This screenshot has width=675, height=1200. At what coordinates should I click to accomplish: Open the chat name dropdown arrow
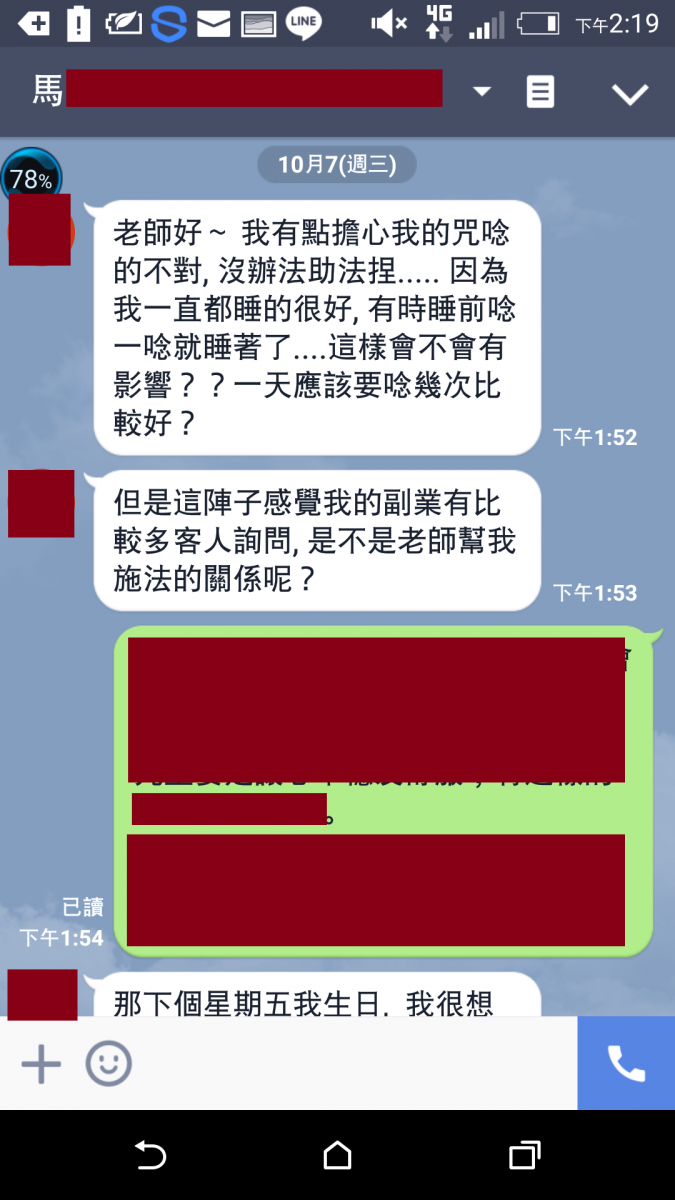coord(482,92)
